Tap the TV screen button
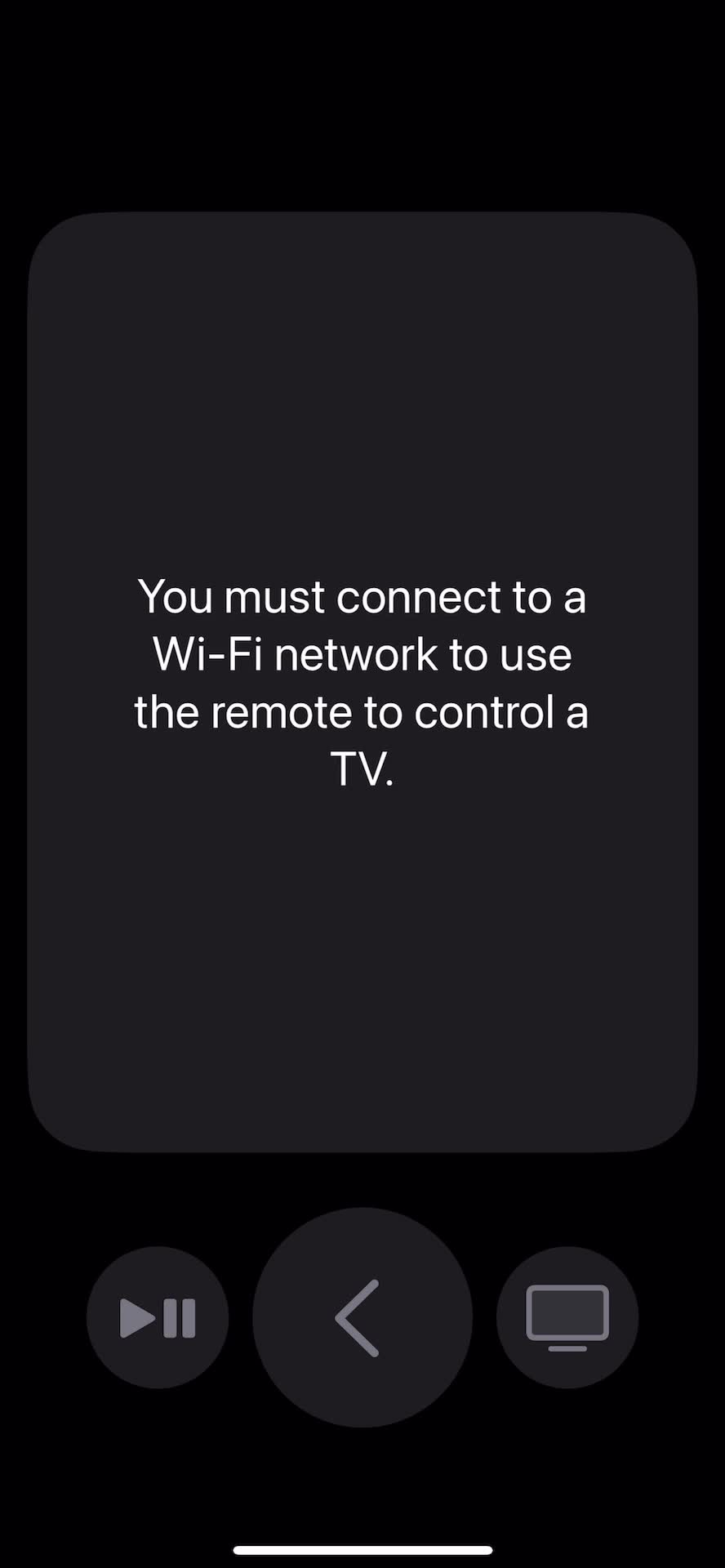 (x=567, y=1317)
